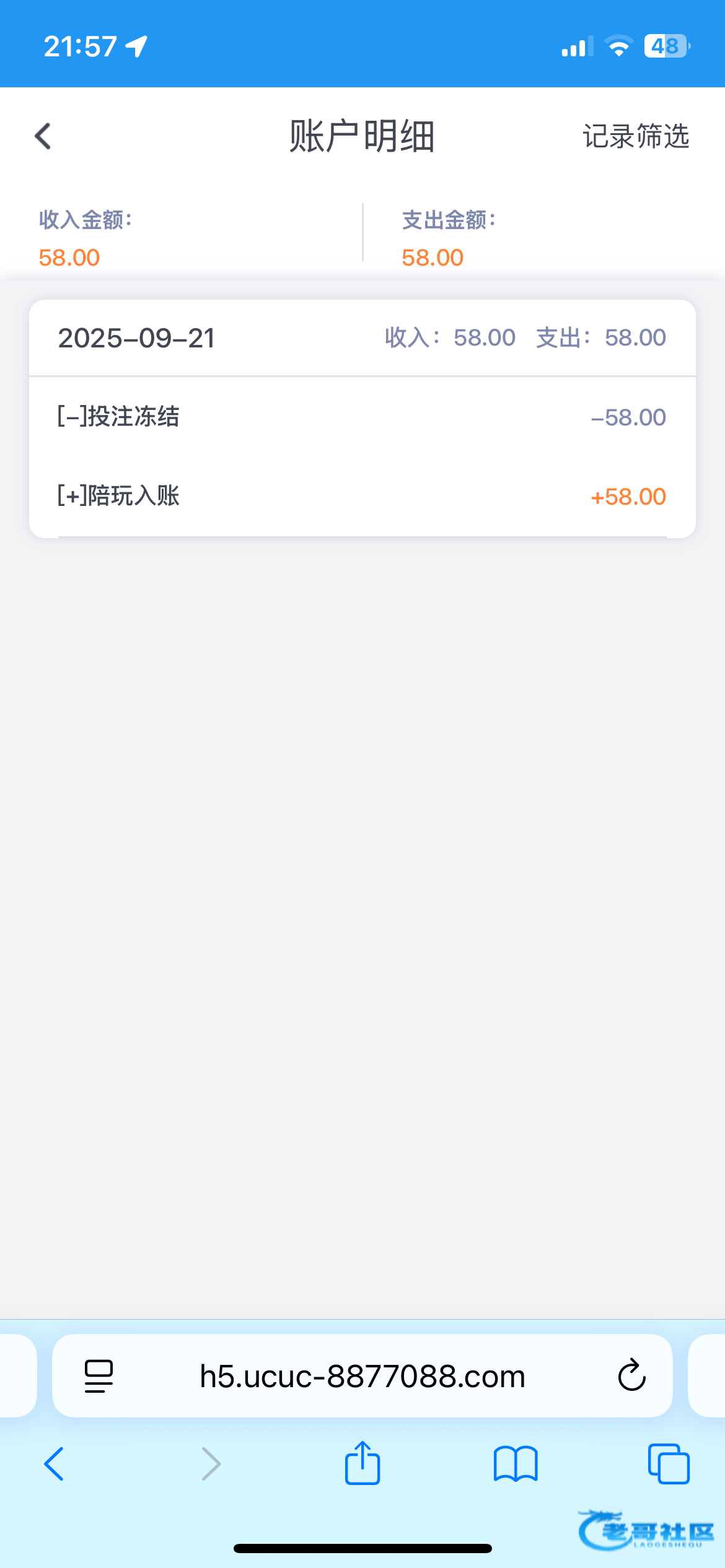725x1568 pixels.
Task: Navigate back in Safari toolbar
Action: click(54, 1464)
